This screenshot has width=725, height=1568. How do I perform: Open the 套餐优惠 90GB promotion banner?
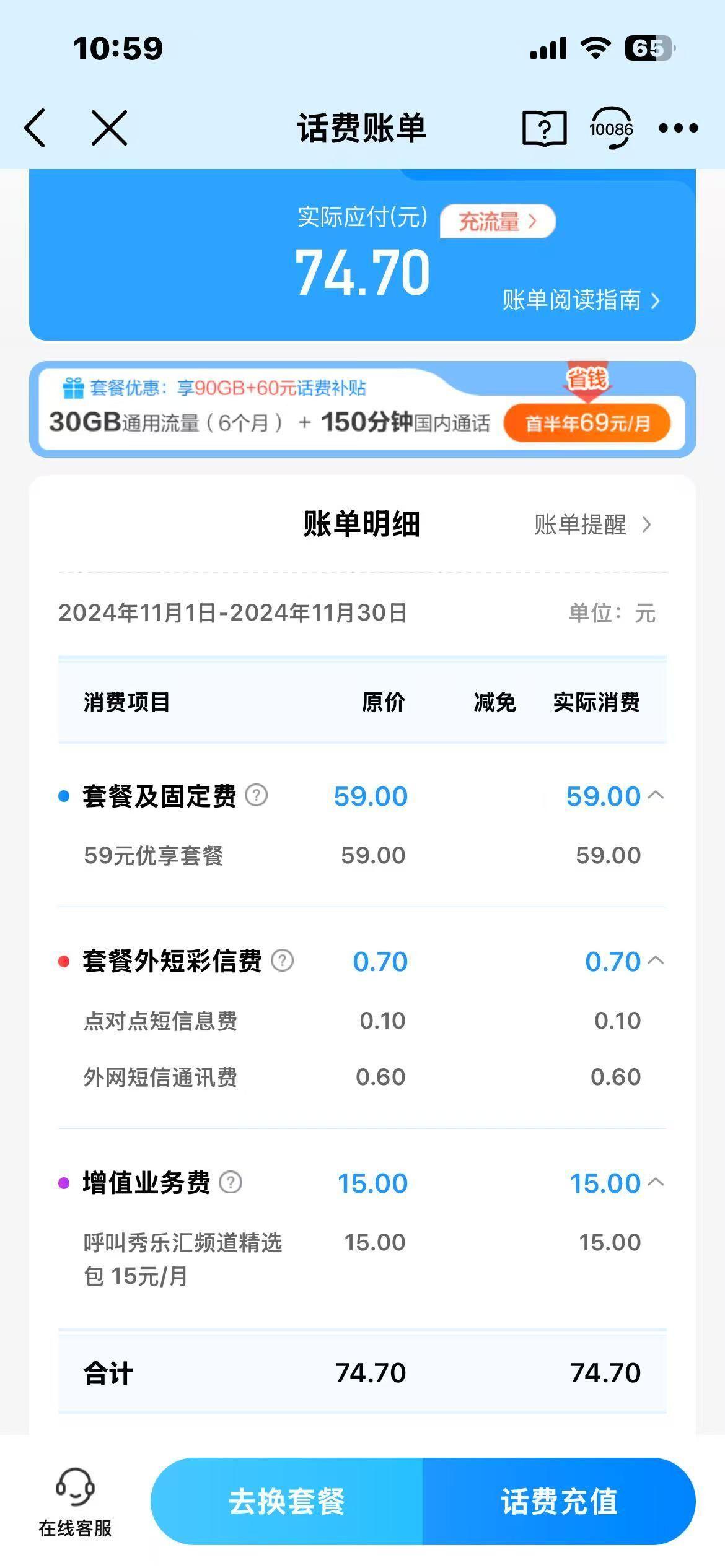tap(362, 409)
